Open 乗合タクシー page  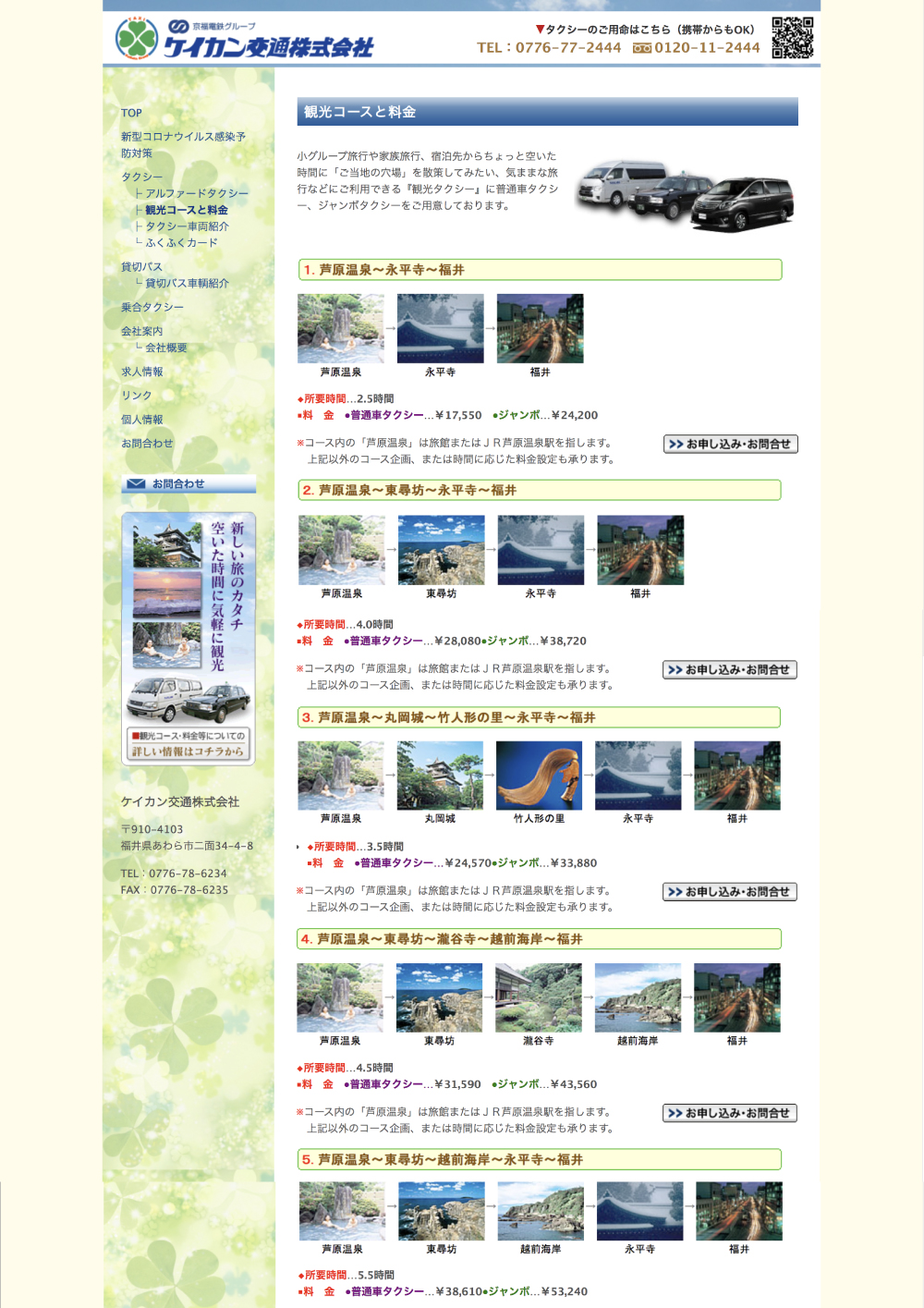click(x=152, y=307)
